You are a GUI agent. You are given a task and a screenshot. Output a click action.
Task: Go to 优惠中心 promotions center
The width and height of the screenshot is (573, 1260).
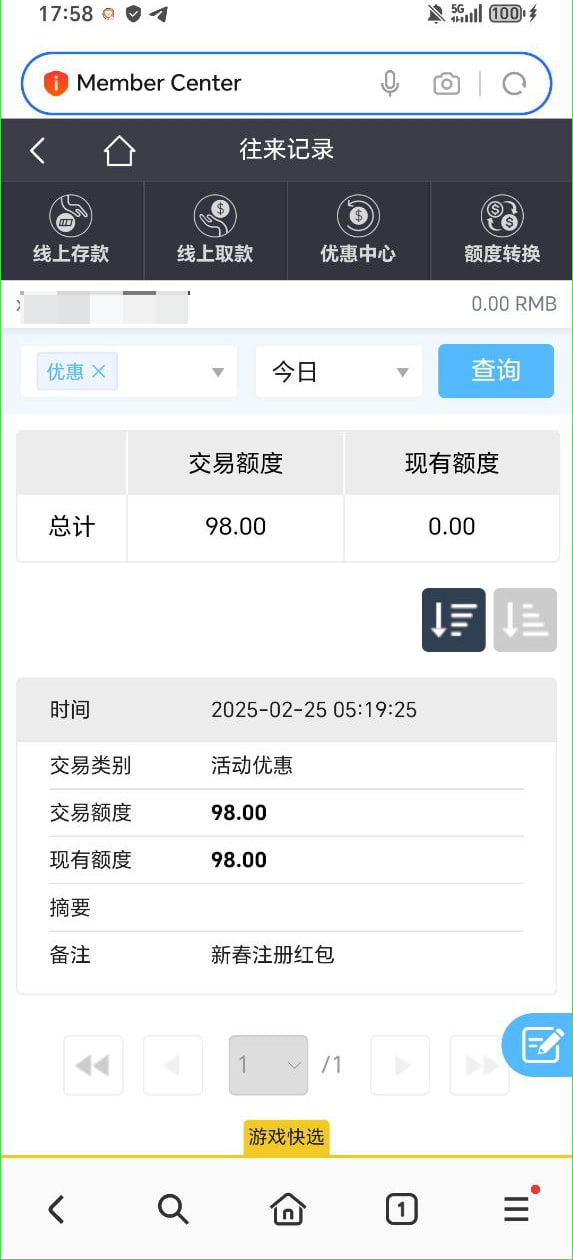coord(358,231)
